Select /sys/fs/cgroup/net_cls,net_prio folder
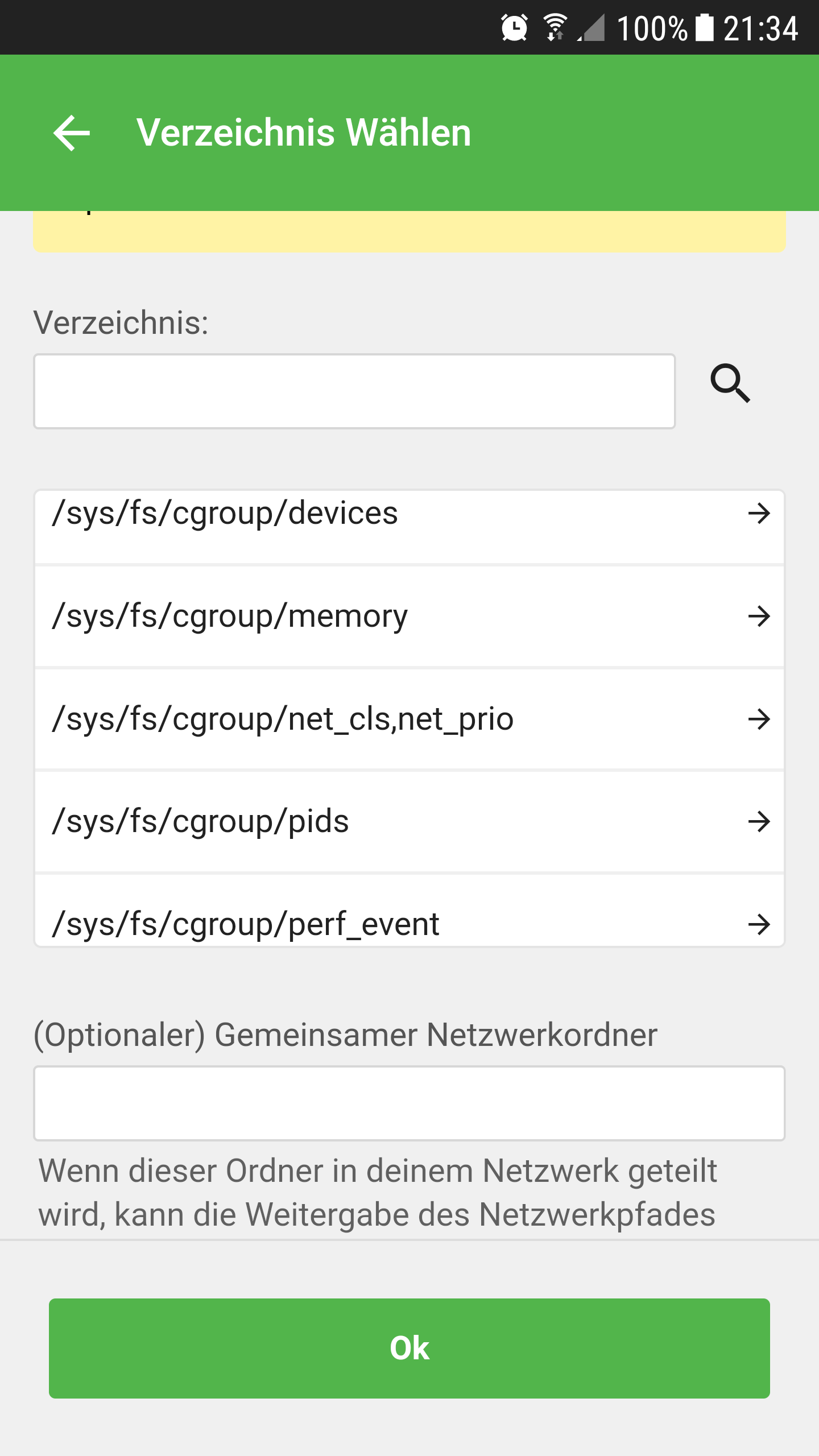819x1456 pixels. click(409, 719)
